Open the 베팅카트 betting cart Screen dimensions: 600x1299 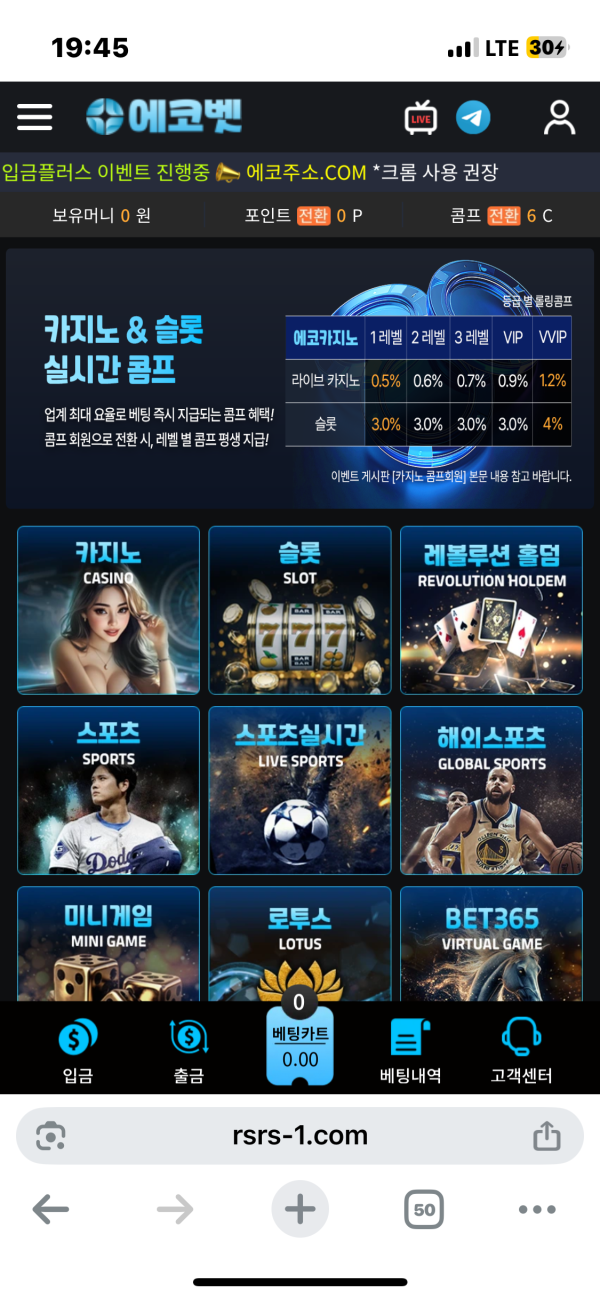pos(300,1048)
